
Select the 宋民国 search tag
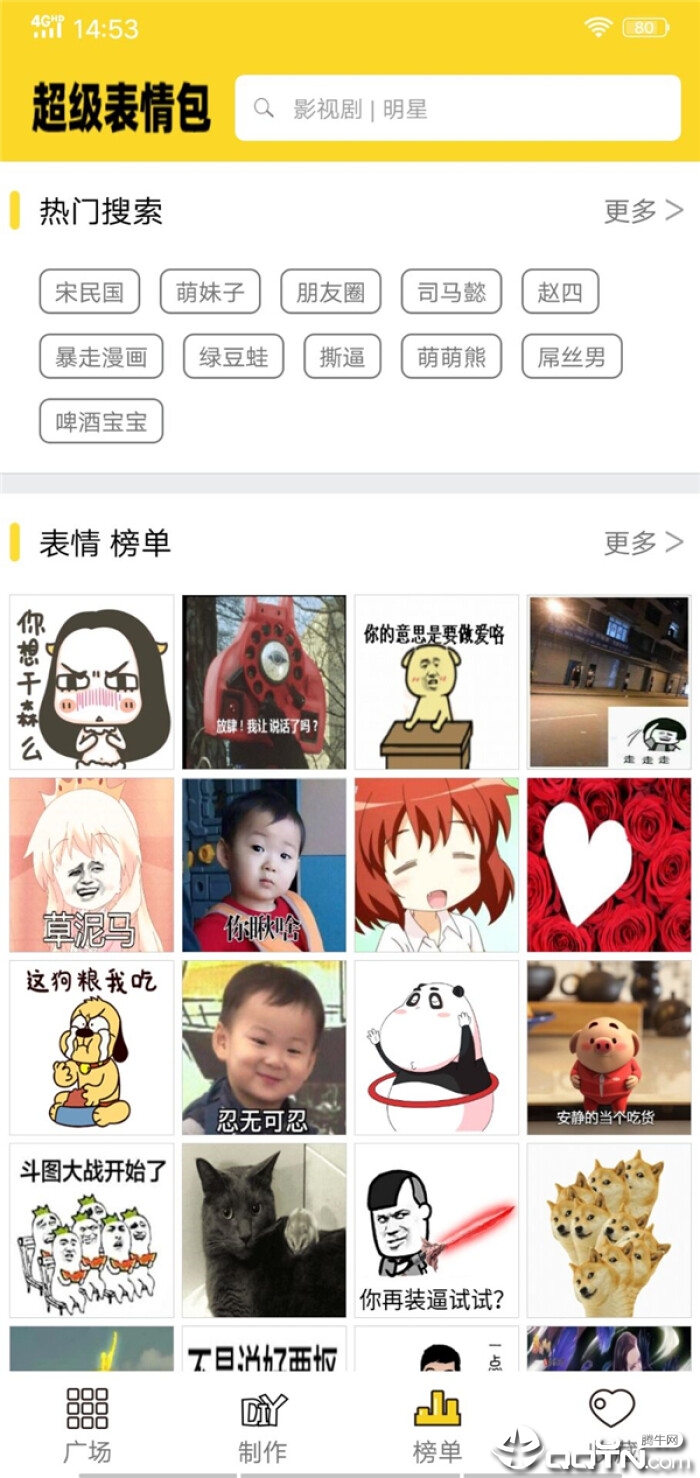click(x=90, y=292)
